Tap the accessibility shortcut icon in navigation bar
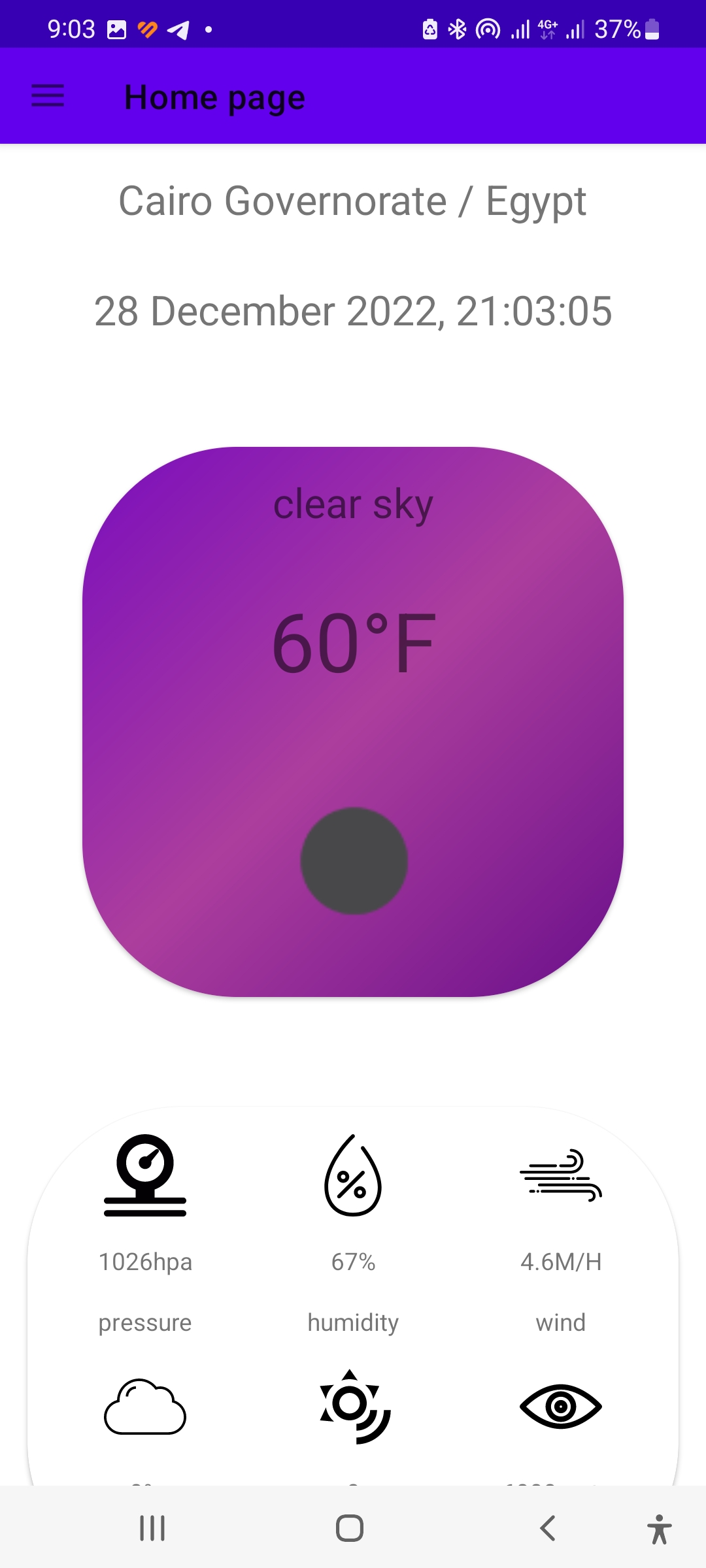The image size is (706, 1568). pos(660,1529)
